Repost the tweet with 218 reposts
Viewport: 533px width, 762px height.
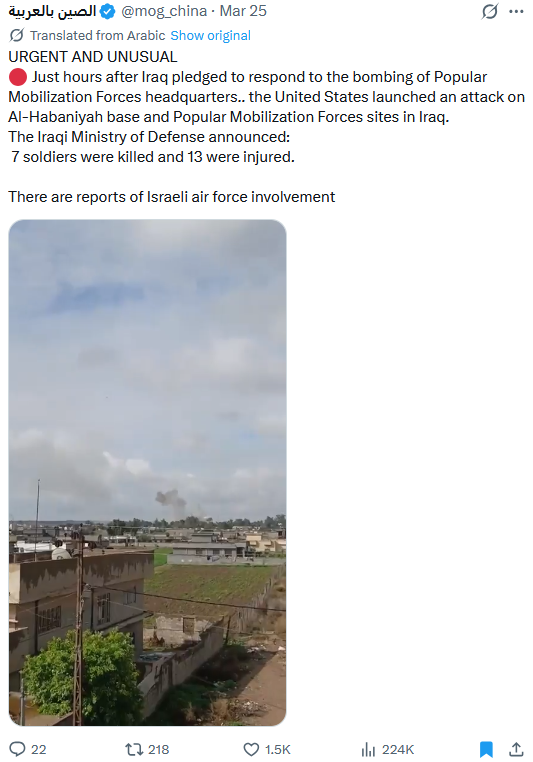(147, 749)
